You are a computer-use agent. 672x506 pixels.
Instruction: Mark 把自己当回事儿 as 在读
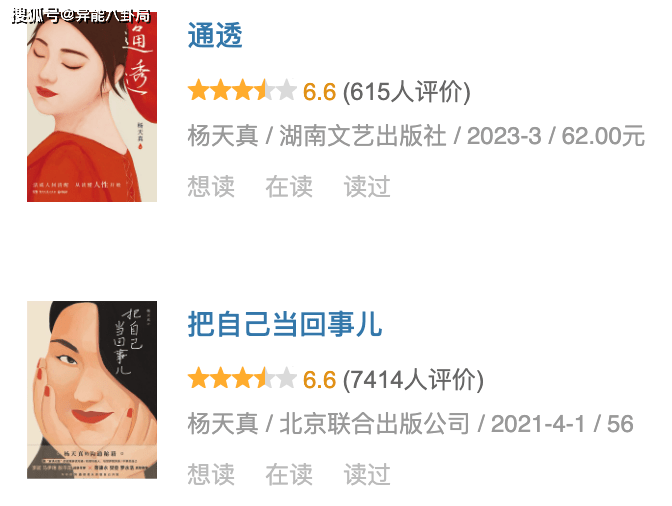coord(289,473)
